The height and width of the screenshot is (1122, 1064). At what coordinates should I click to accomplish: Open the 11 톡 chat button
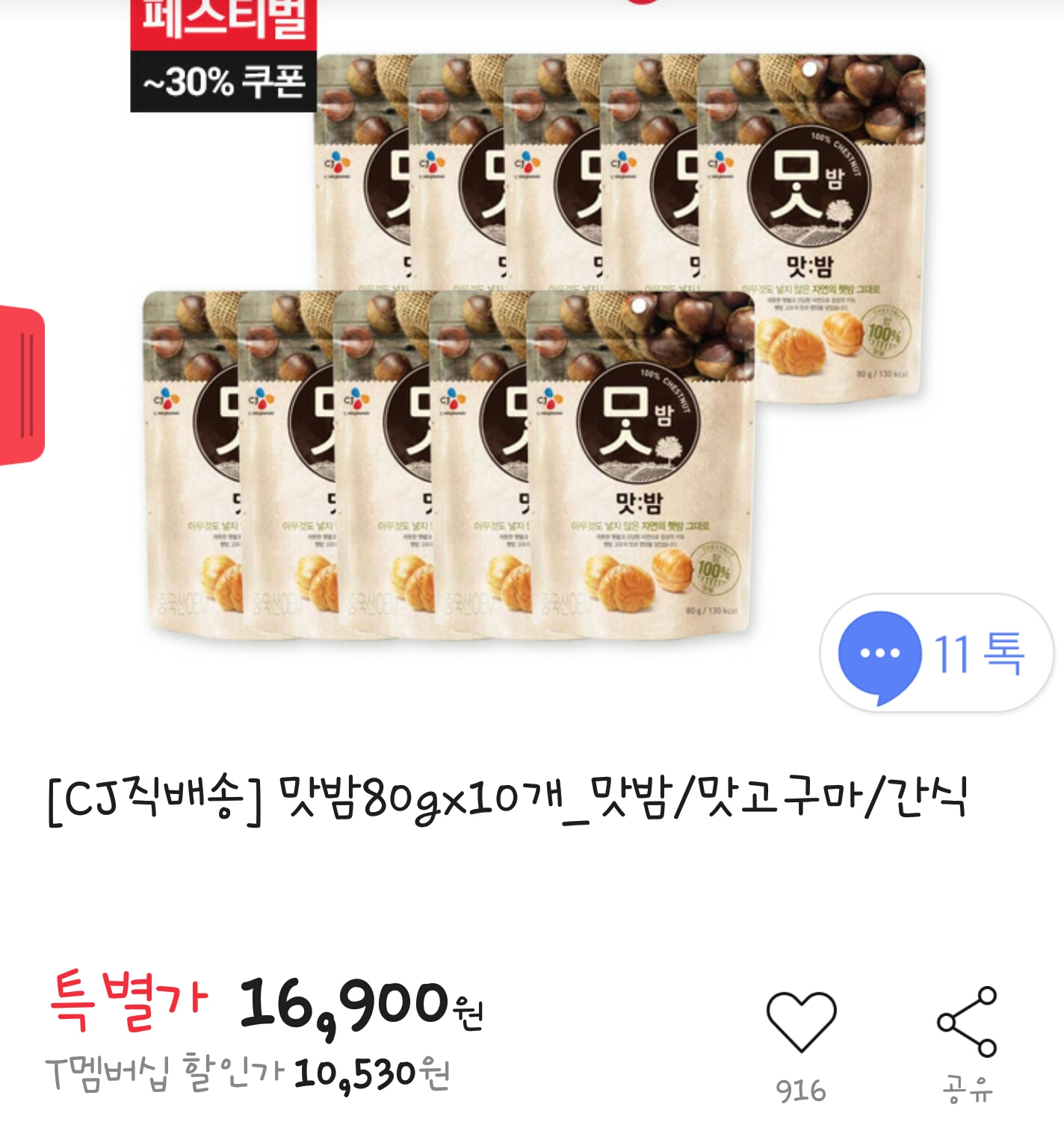[x=936, y=654]
